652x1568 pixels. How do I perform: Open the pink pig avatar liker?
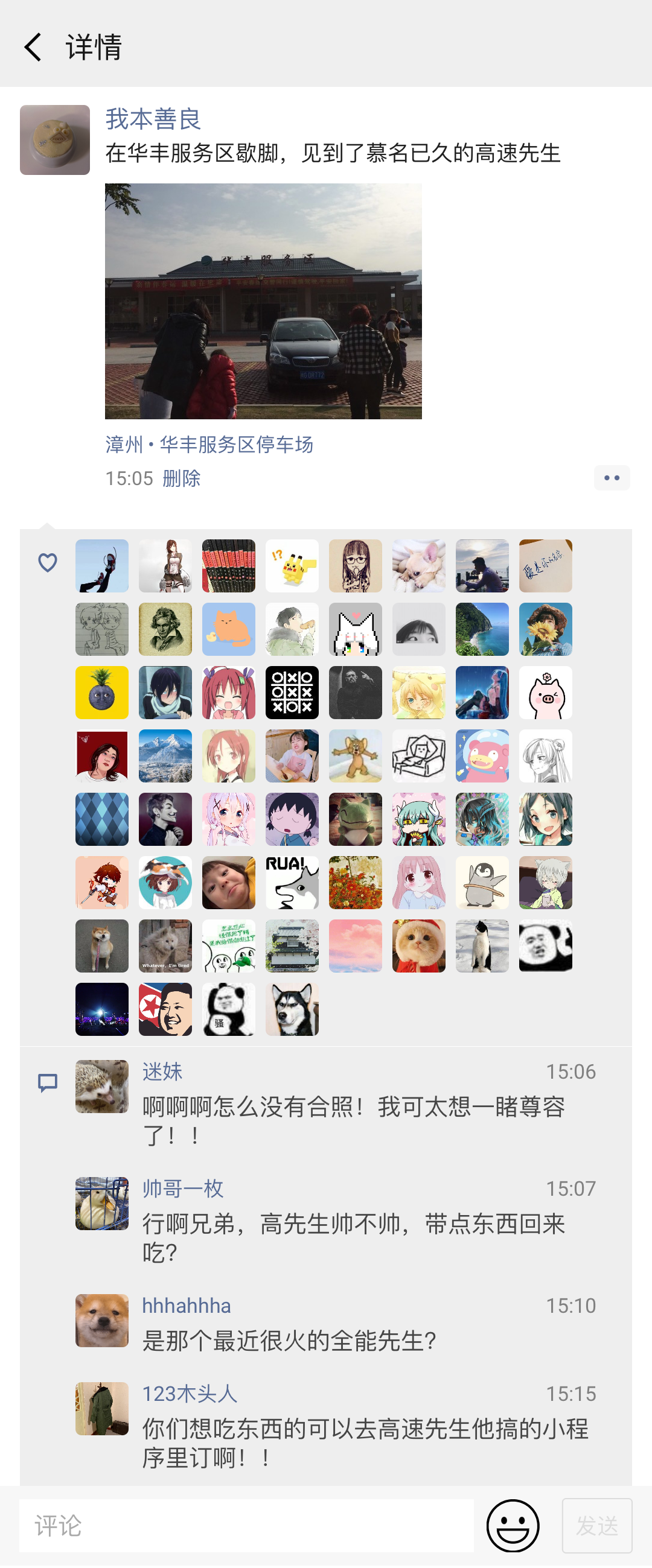point(545,693)
